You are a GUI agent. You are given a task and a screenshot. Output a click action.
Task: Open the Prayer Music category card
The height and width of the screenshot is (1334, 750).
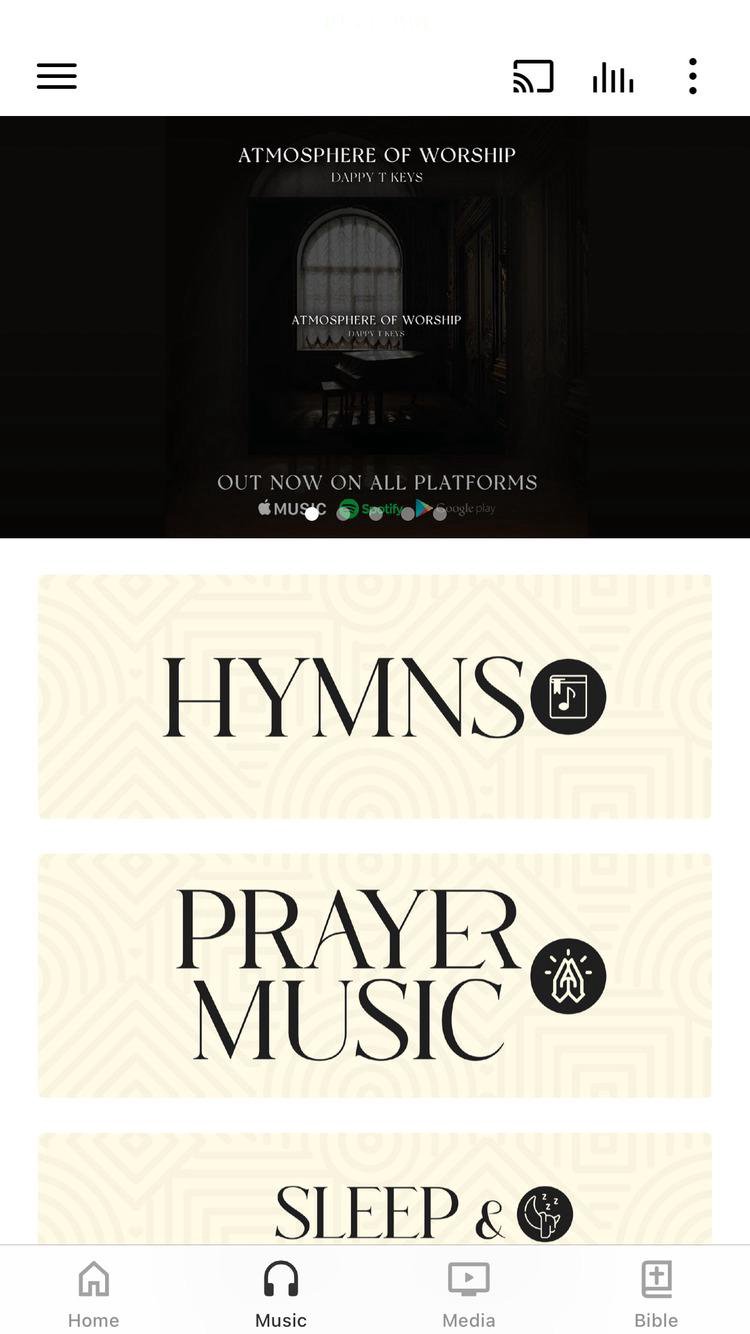click(x=375, y=975)
